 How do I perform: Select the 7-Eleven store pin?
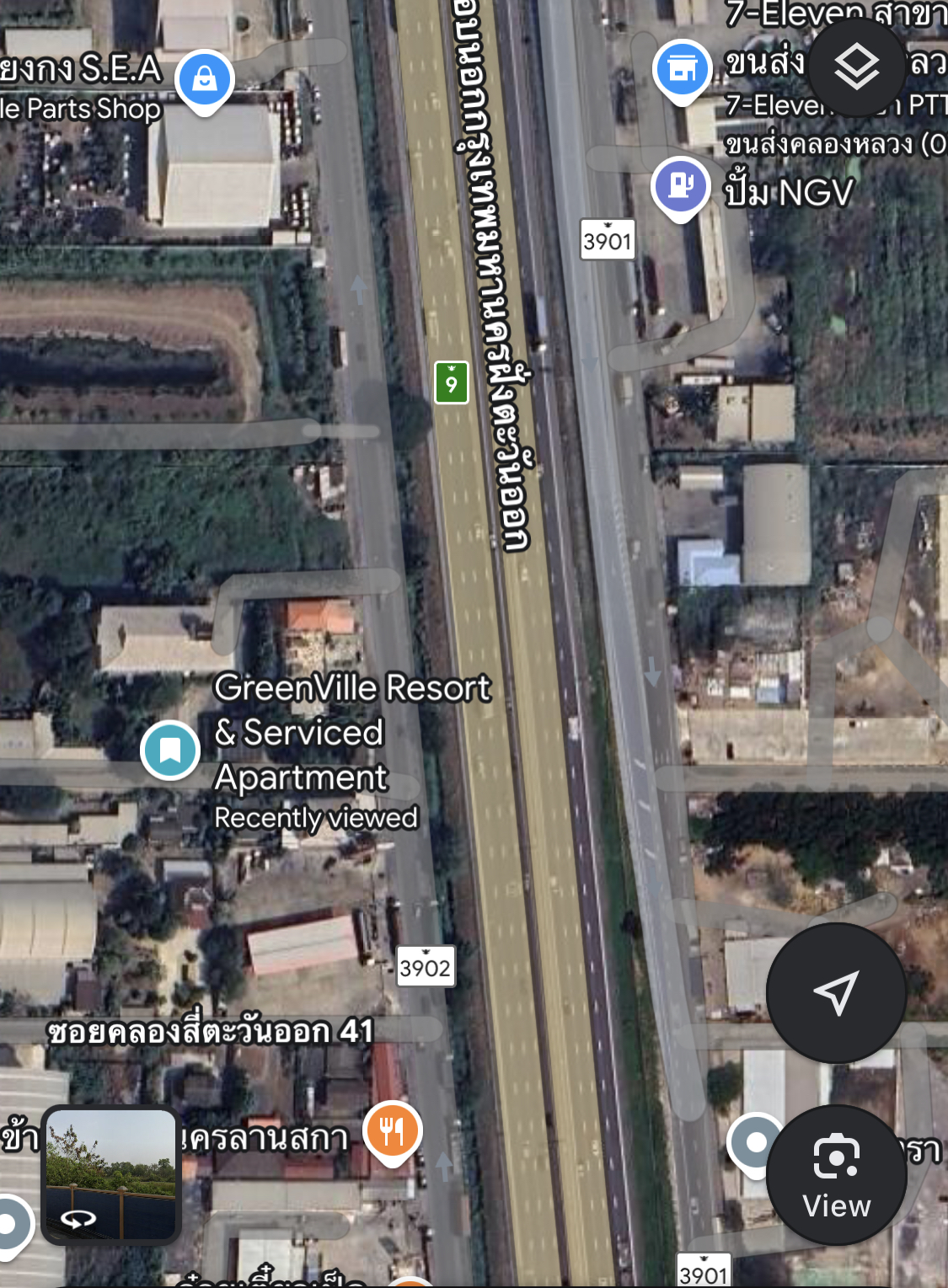tap(682, 69)
